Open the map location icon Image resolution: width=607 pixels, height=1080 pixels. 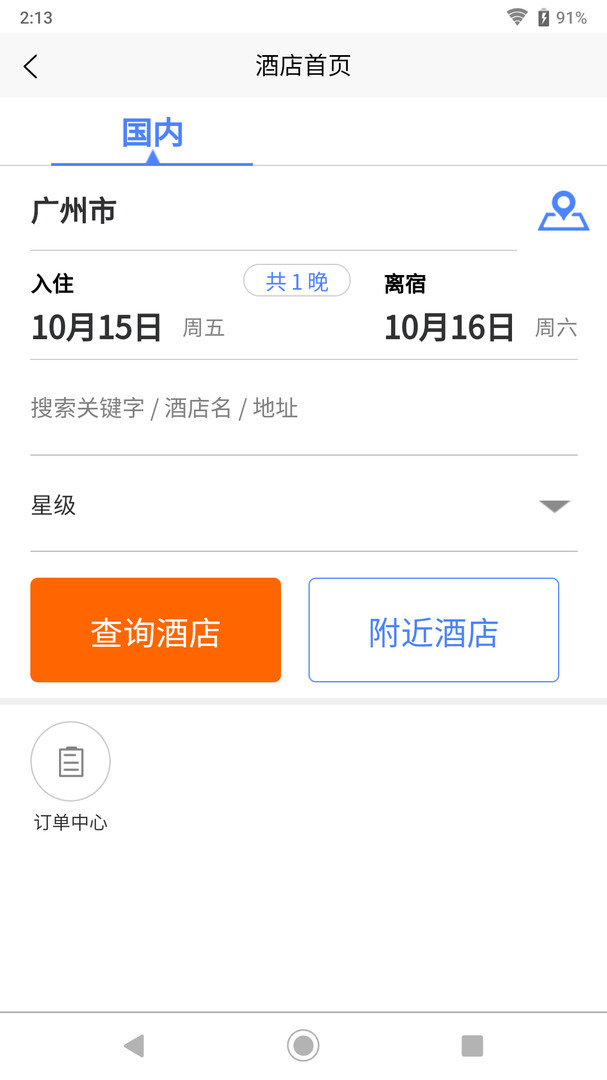coord(563,211)
